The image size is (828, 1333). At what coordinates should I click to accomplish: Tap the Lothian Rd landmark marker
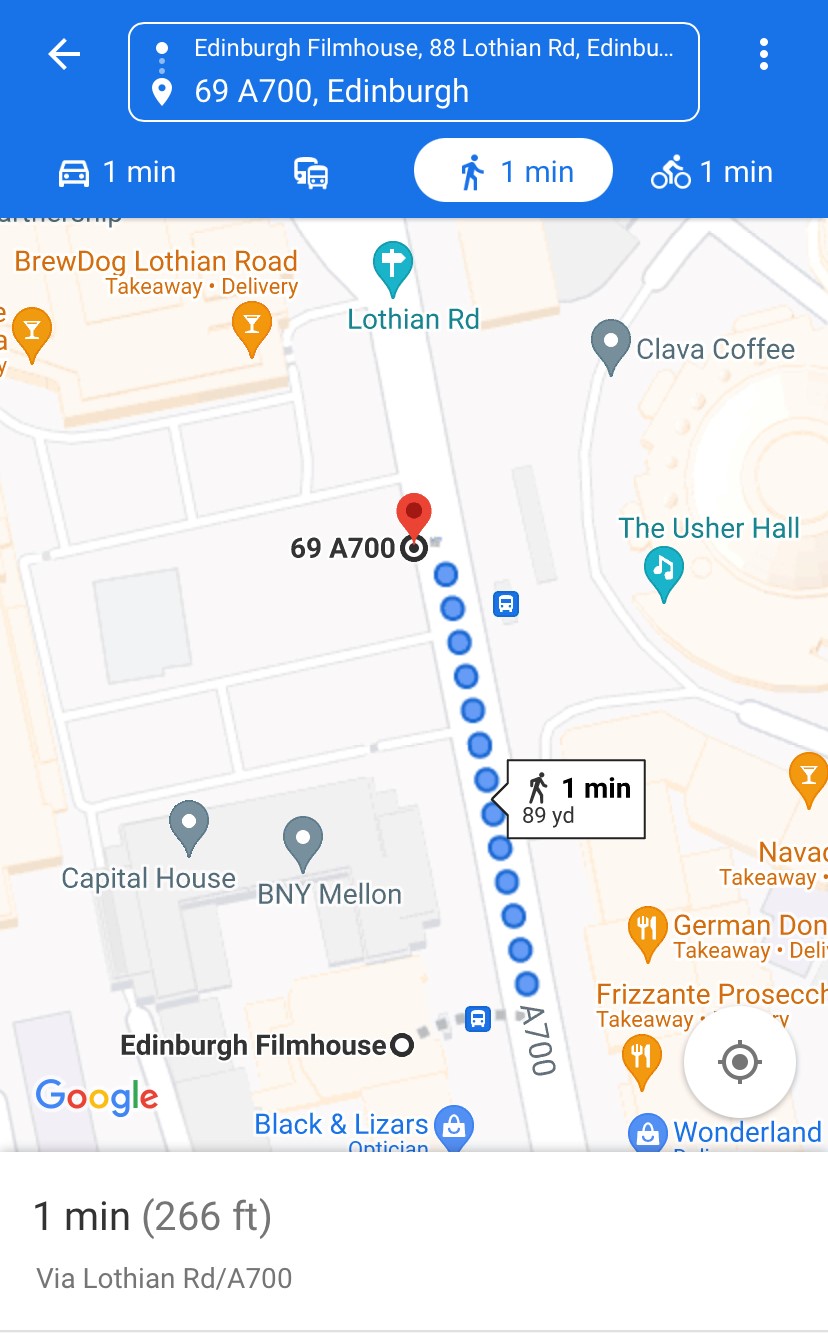pyautogui.click(x=392, y=265)
